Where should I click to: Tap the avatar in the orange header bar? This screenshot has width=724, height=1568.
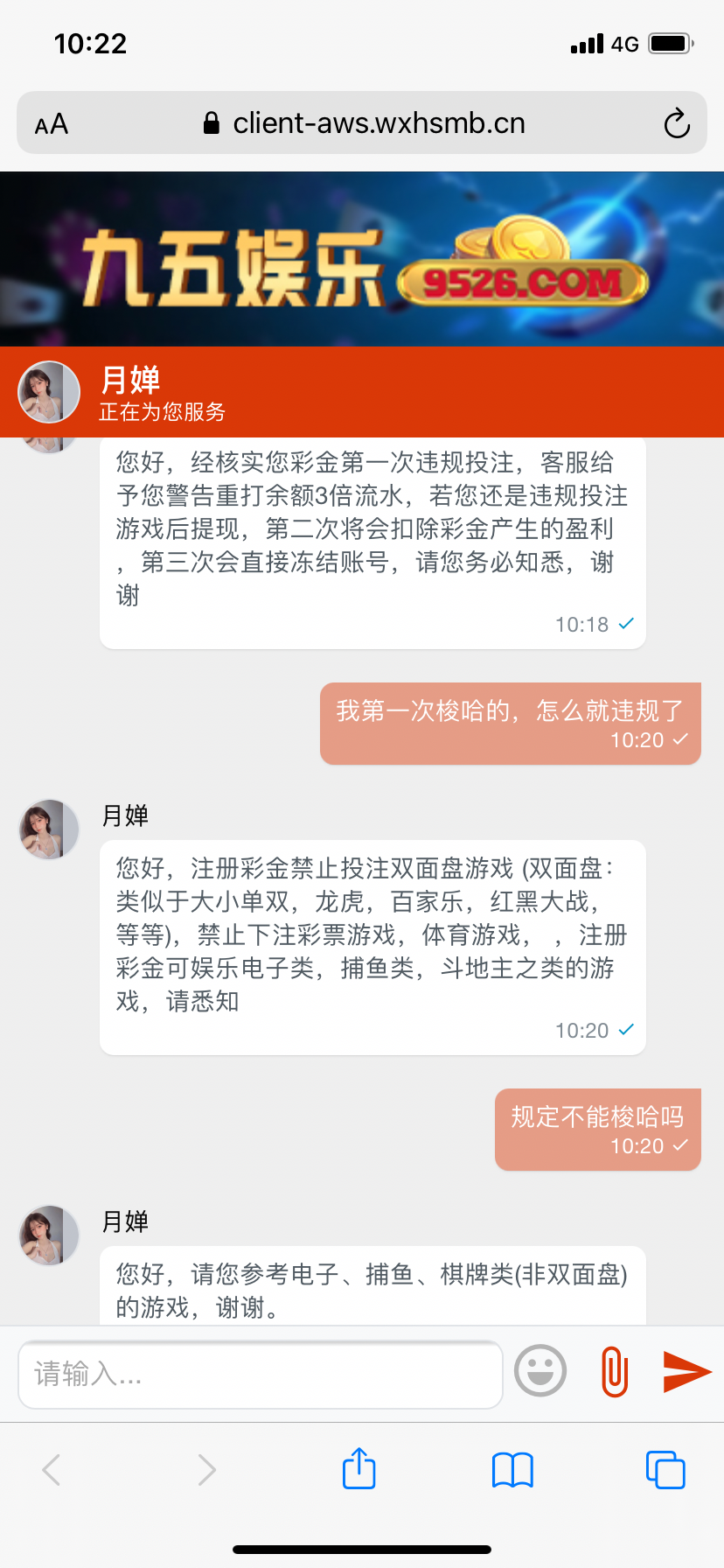[x=48, y=390]
